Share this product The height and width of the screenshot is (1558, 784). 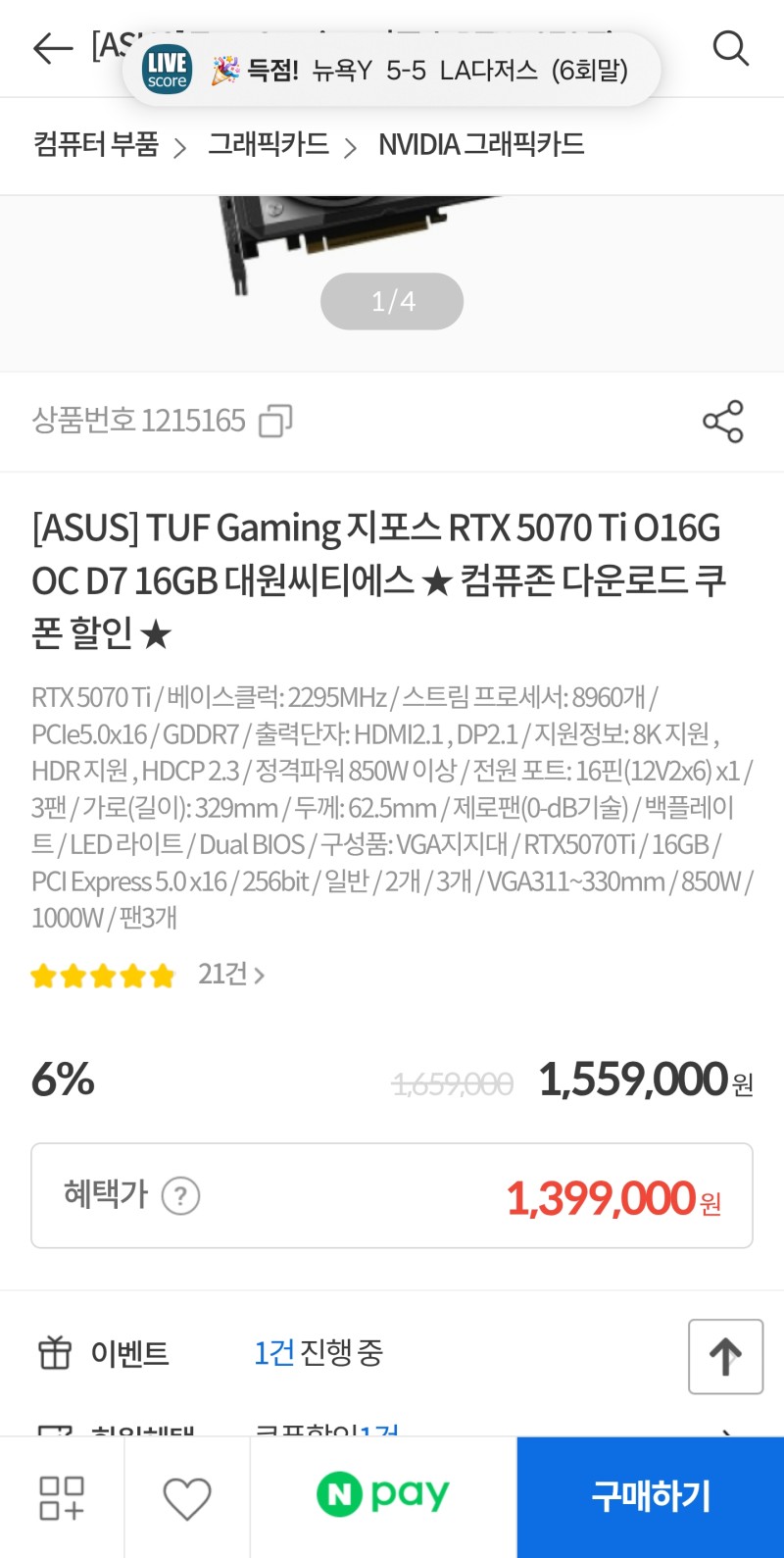coord(723,422)
